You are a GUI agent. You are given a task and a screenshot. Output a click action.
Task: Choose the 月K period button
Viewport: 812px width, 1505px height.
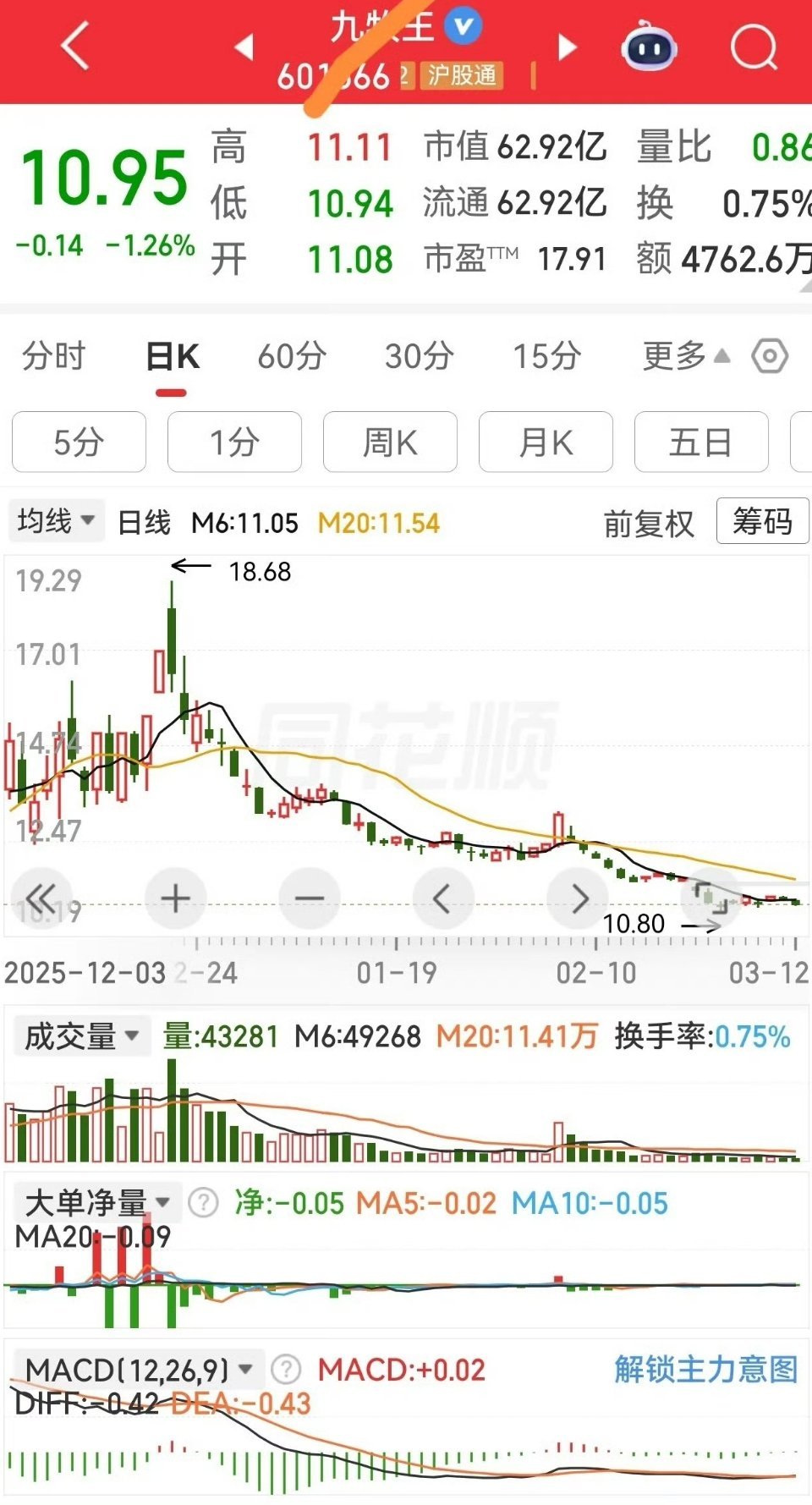[x=546, y=442]
